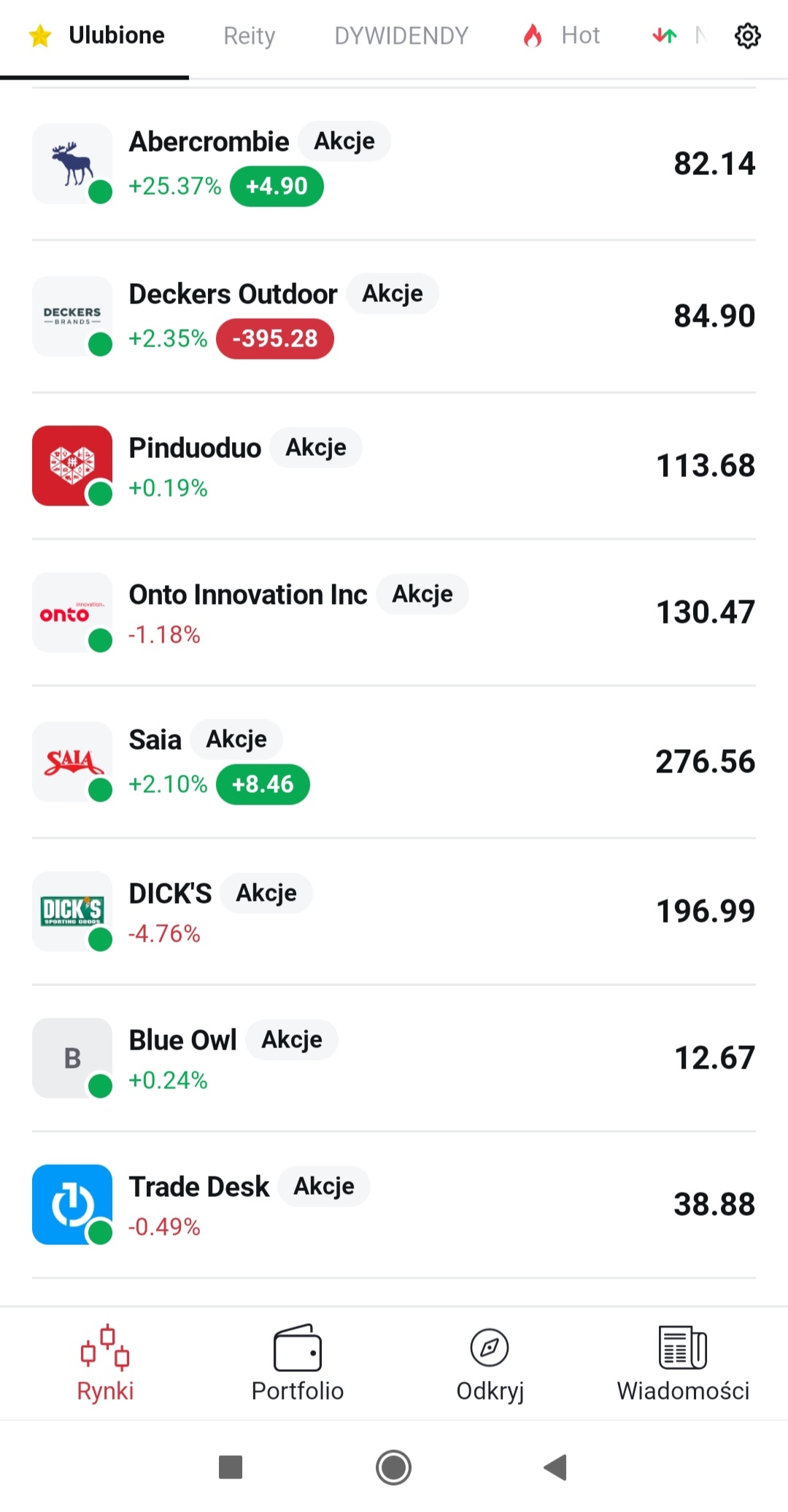The image size is (788, 1512).
Task: Go to the device home screen
Action: pyautogui.click(x=394, y=1467)
